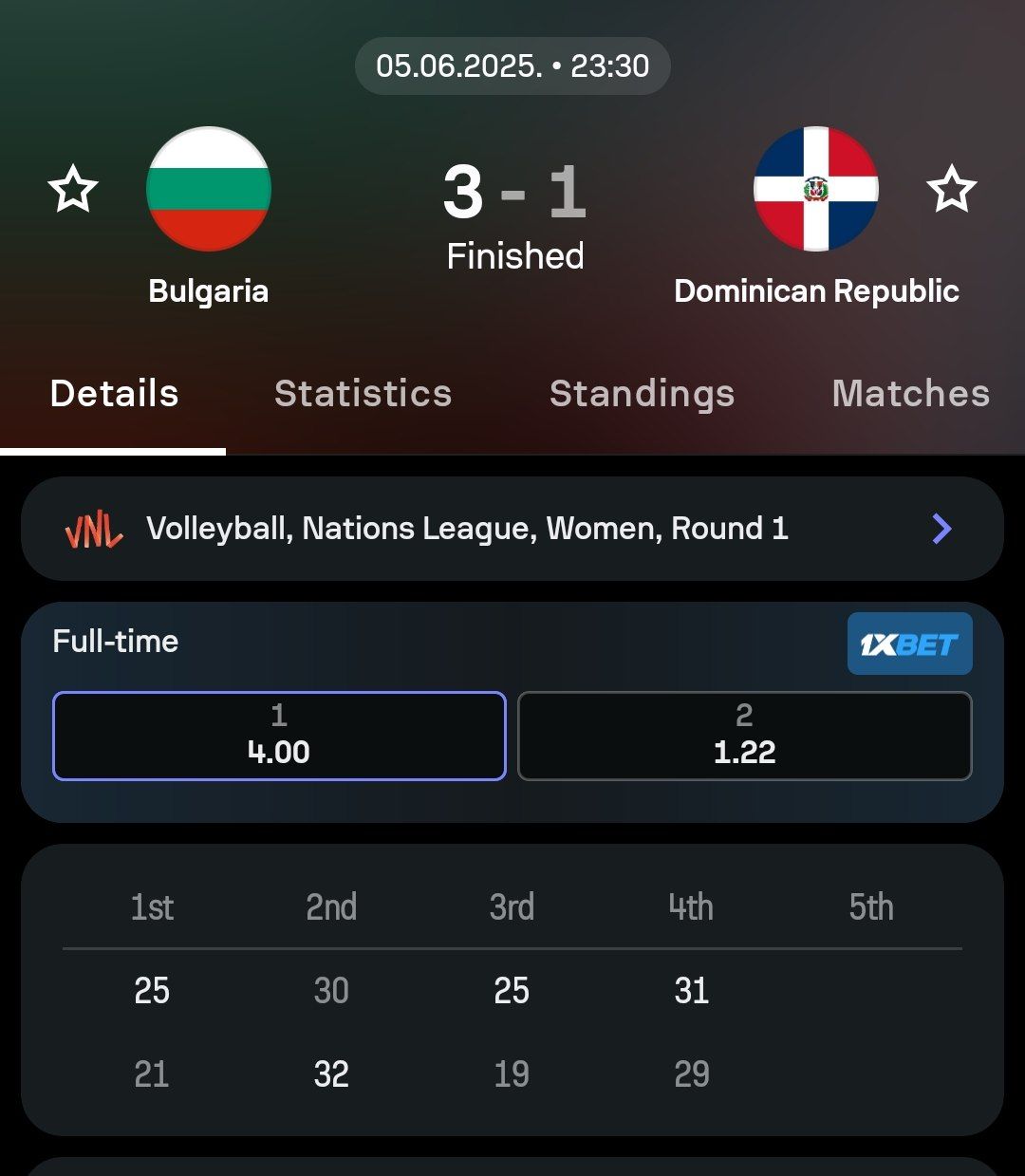The height and width of the screenshot is (1176, 1025).
Task: Switch to the Statistics tab
Action: pyautogui.click(x=363, y=394)
